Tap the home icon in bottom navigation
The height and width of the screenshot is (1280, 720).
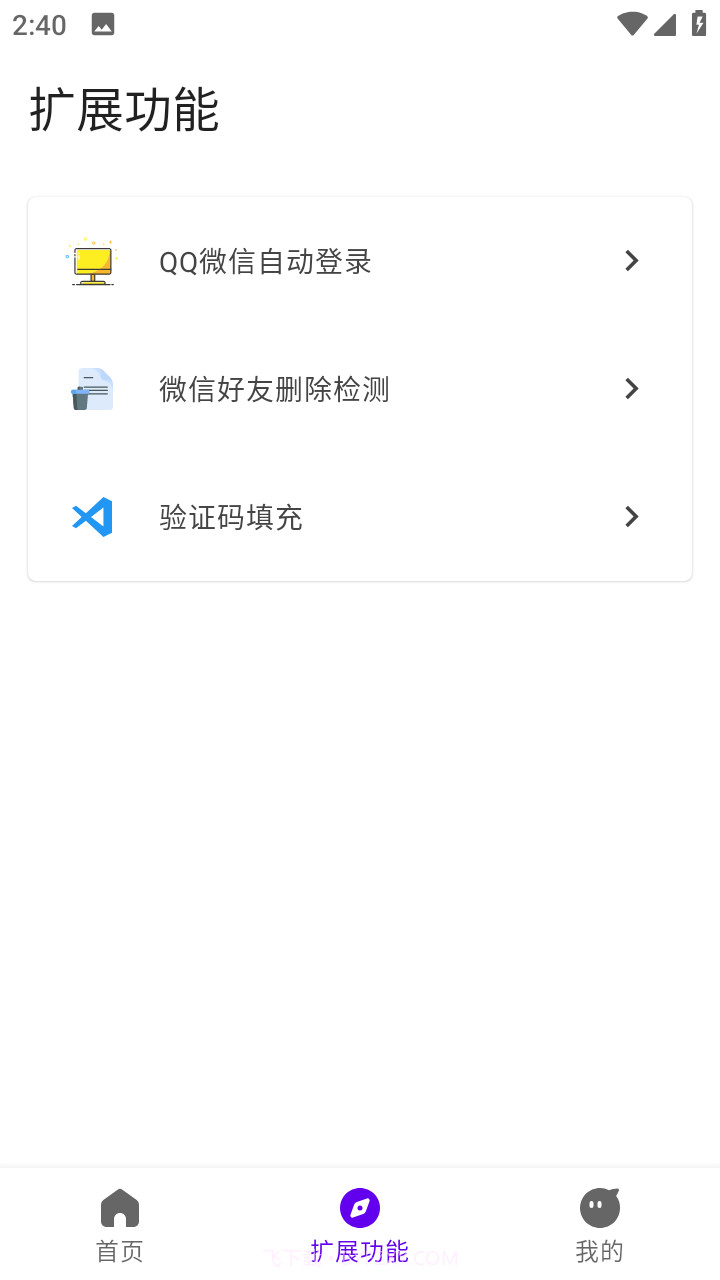coord(119,1207)
